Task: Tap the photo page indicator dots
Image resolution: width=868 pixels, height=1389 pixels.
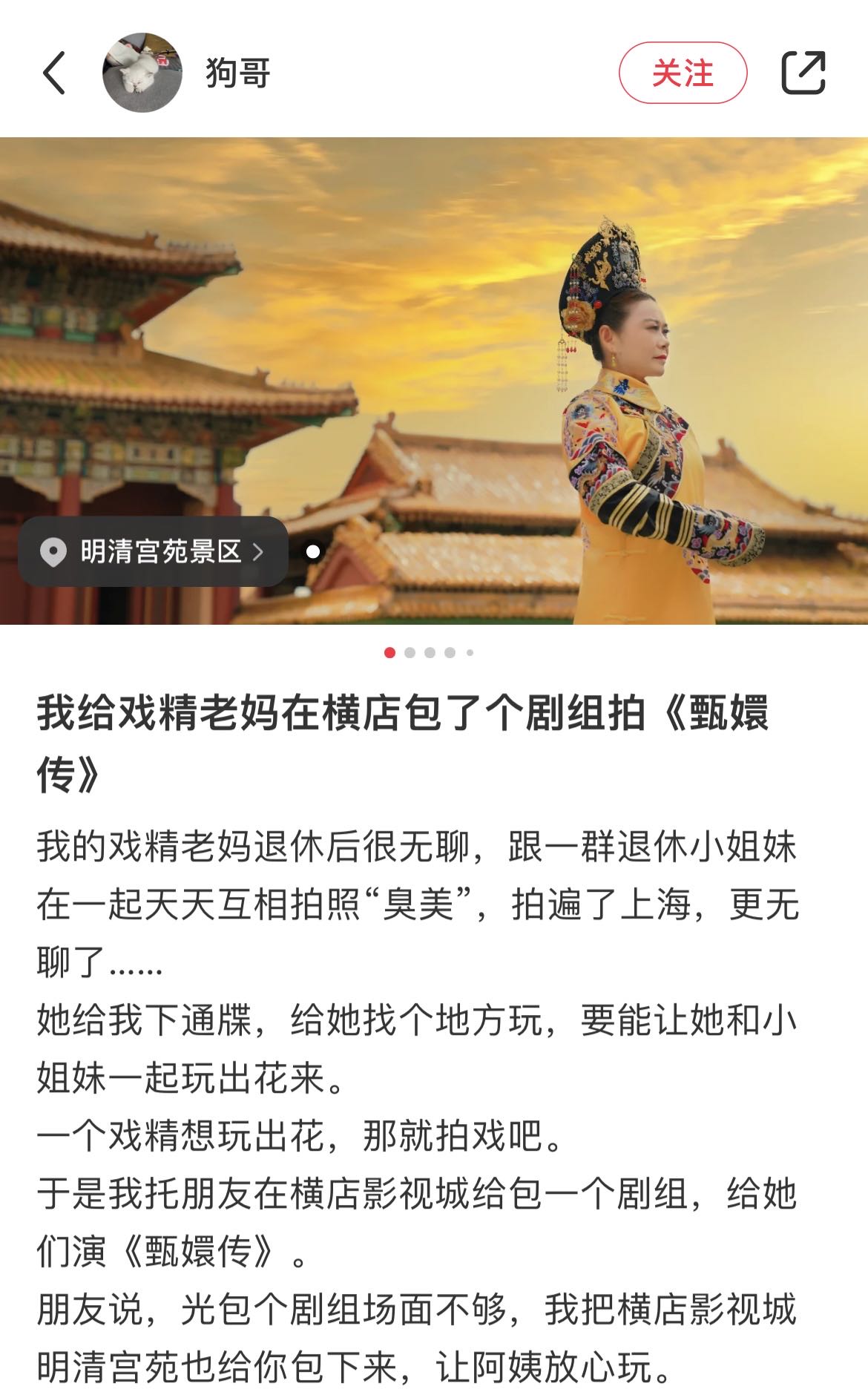Action: coord(429,653)
